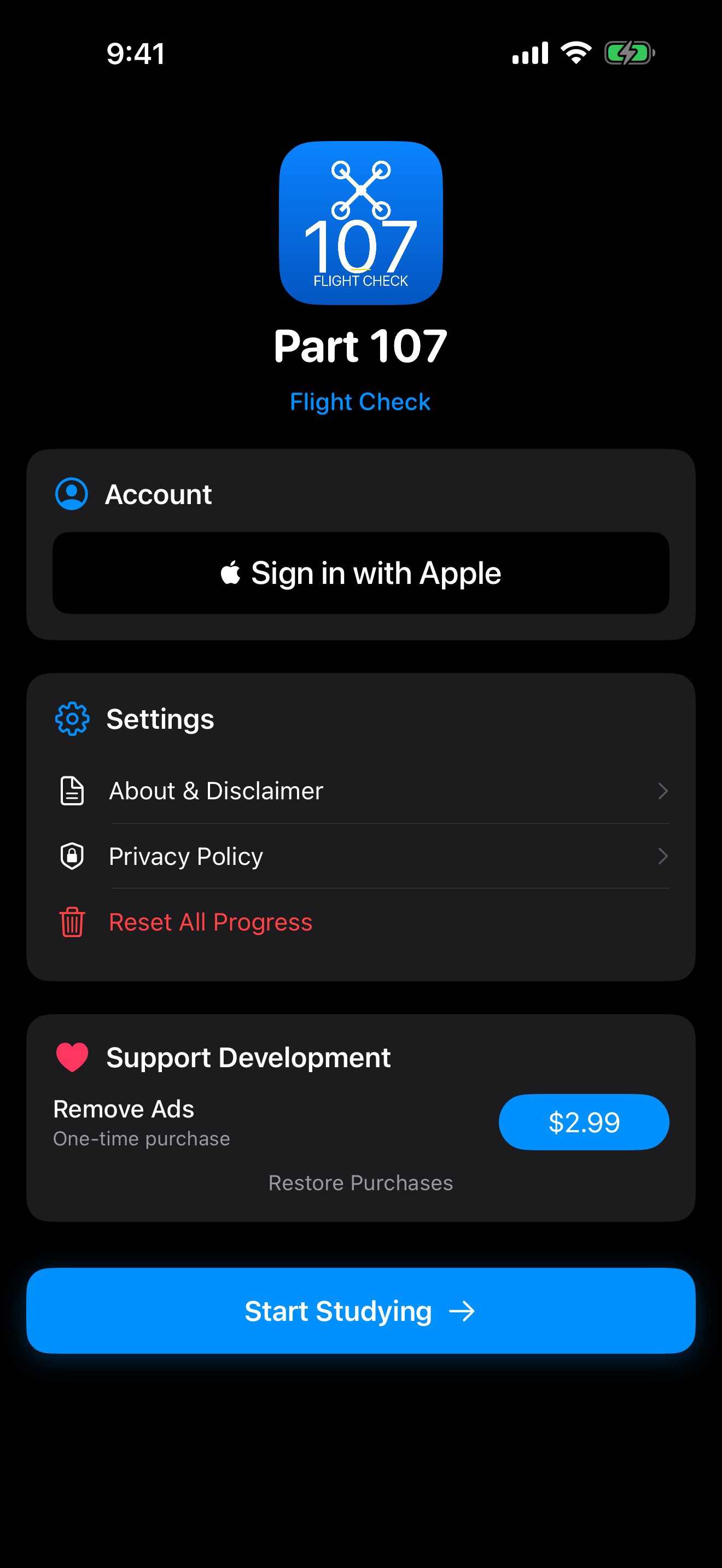This screenshot has height=1568, width=722.
Task: Buy Remove Ads for $2.99
Action: point(583,1122)
